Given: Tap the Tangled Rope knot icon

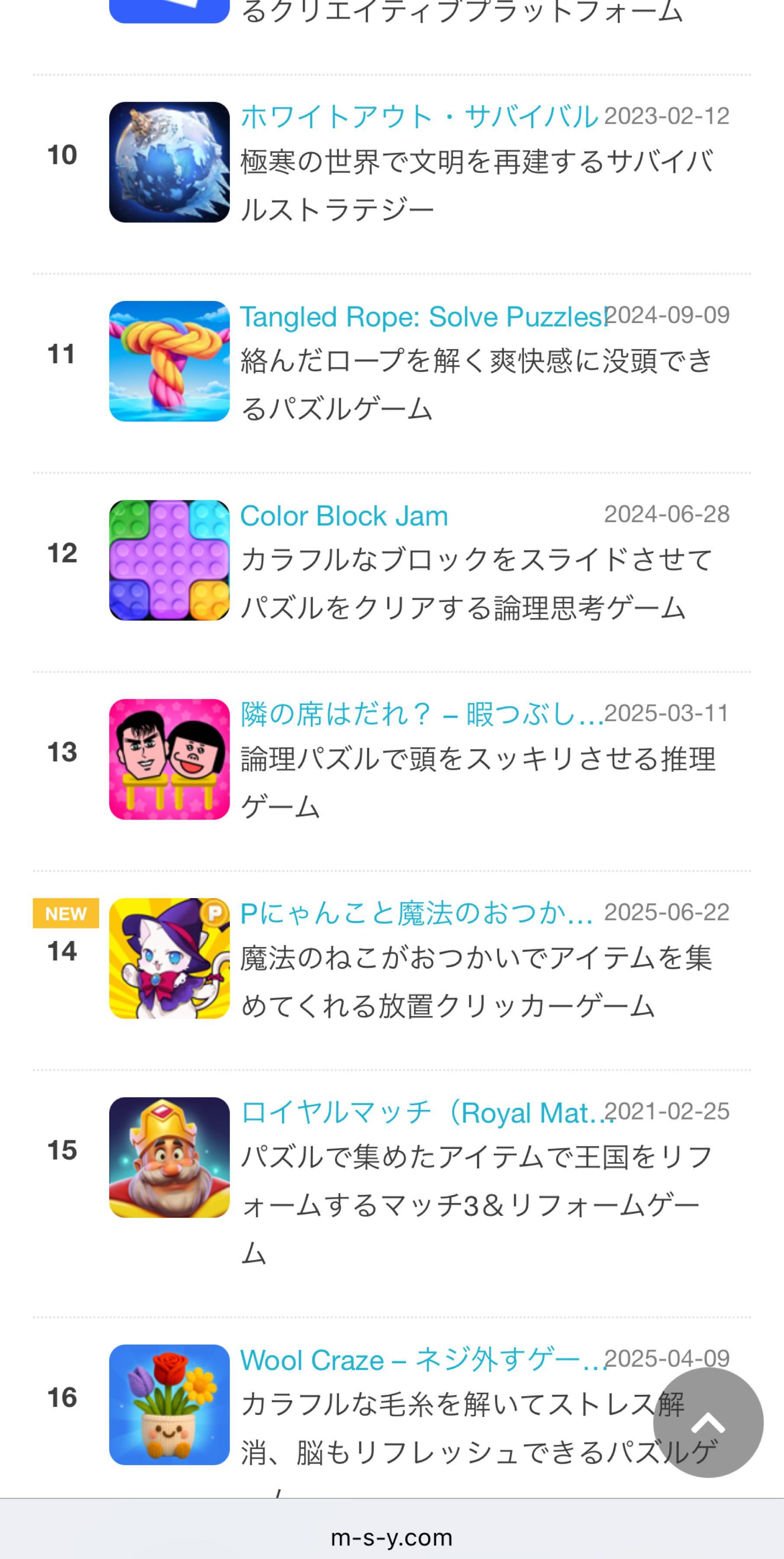Looking at the screenshot, I should pos(169,361).
